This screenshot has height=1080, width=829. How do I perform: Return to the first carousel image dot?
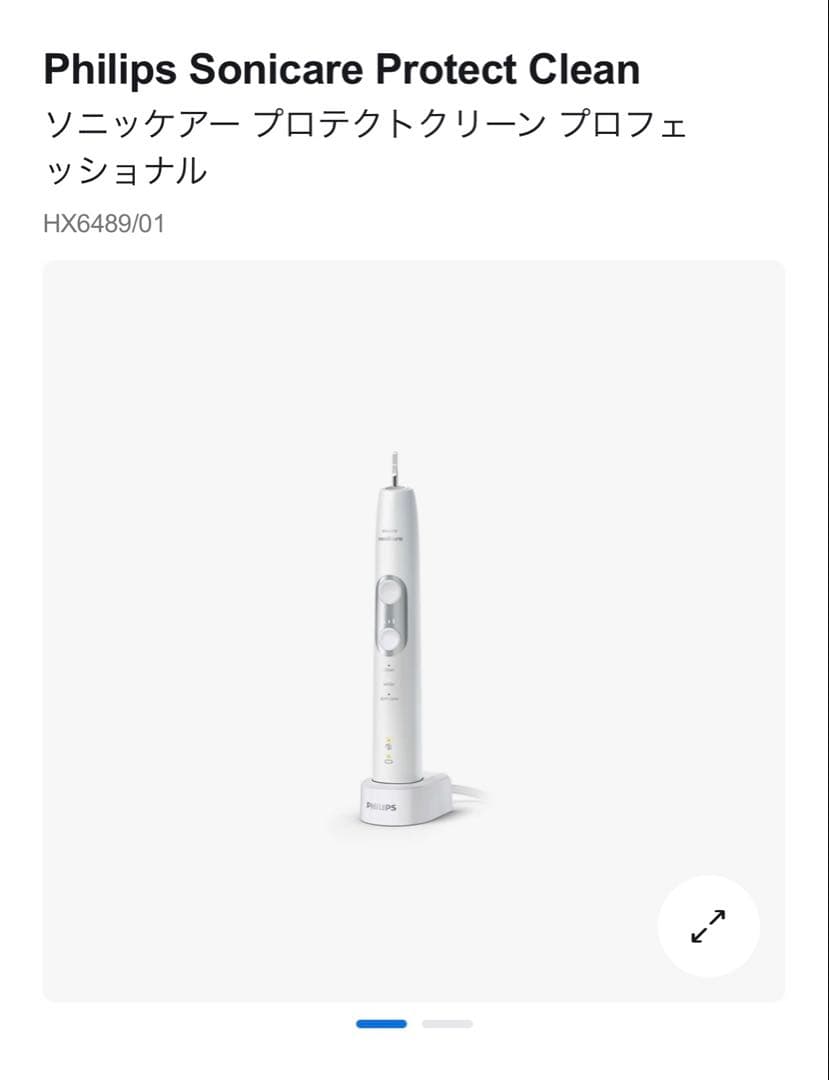pos(381,1023)
